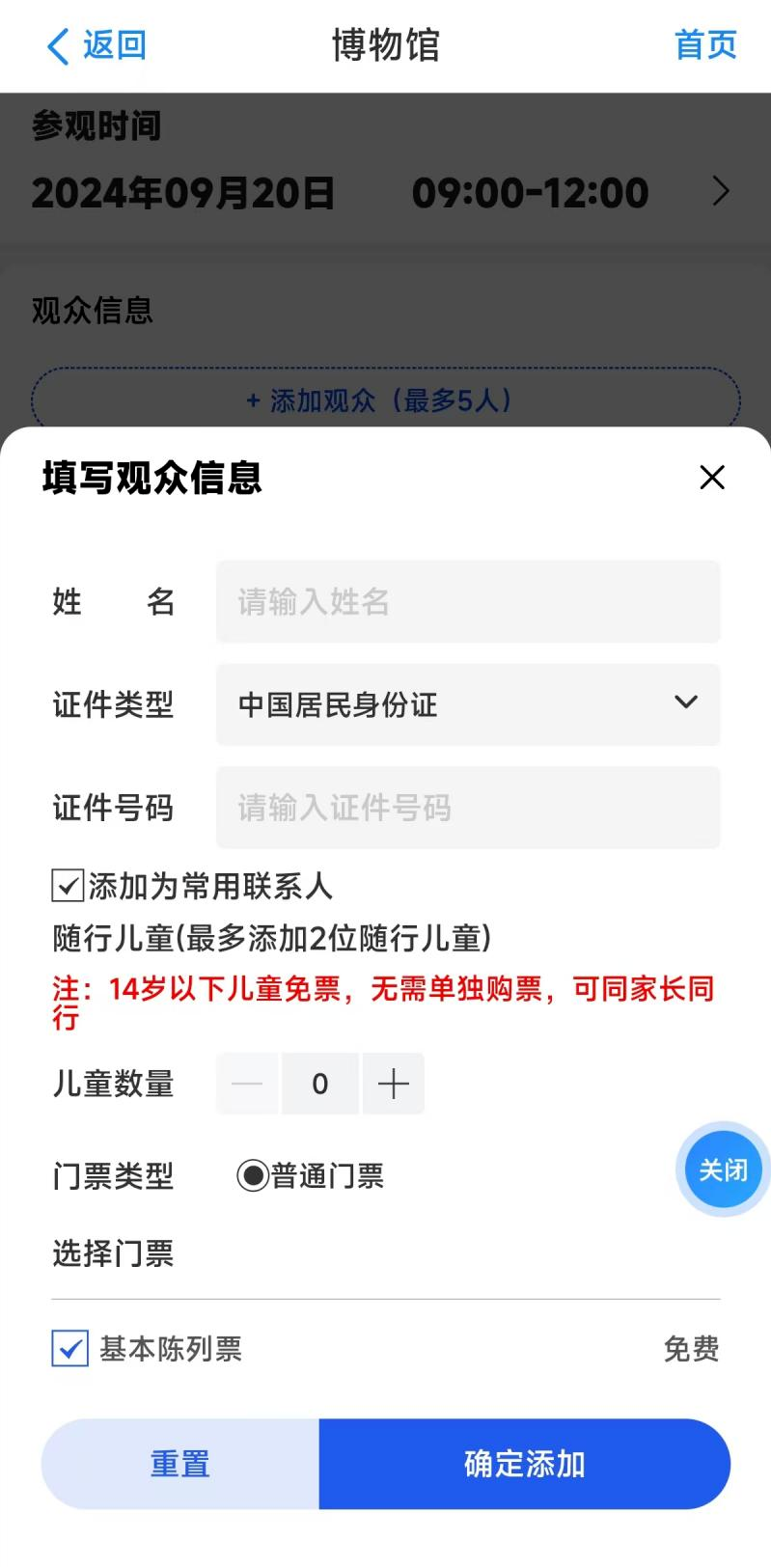Click the 请输入姓名 name input field

pos(468,601)
